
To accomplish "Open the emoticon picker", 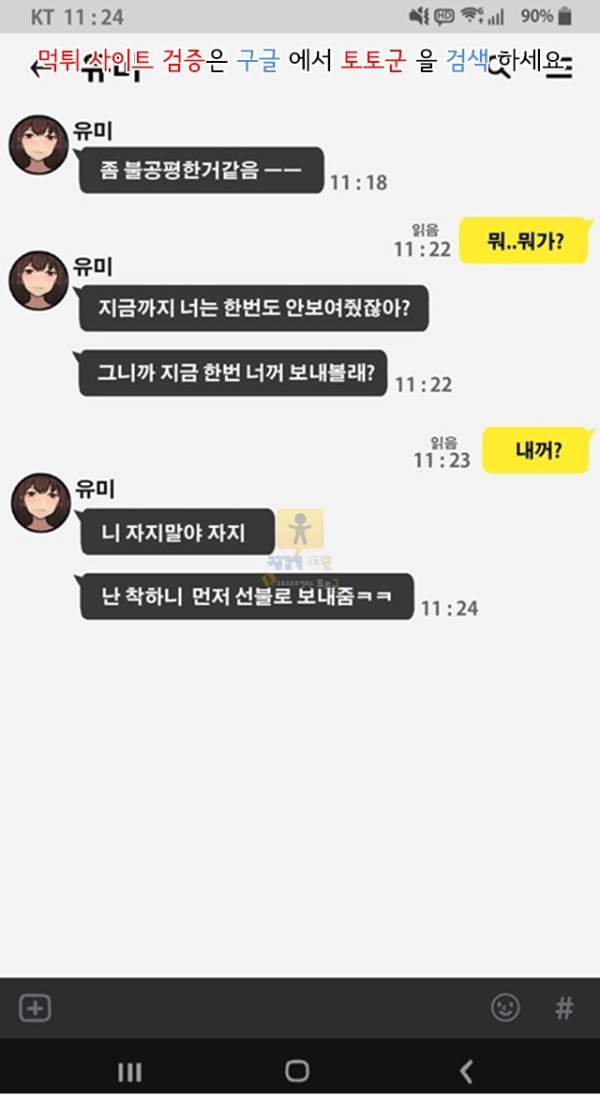I will 505,1008.
